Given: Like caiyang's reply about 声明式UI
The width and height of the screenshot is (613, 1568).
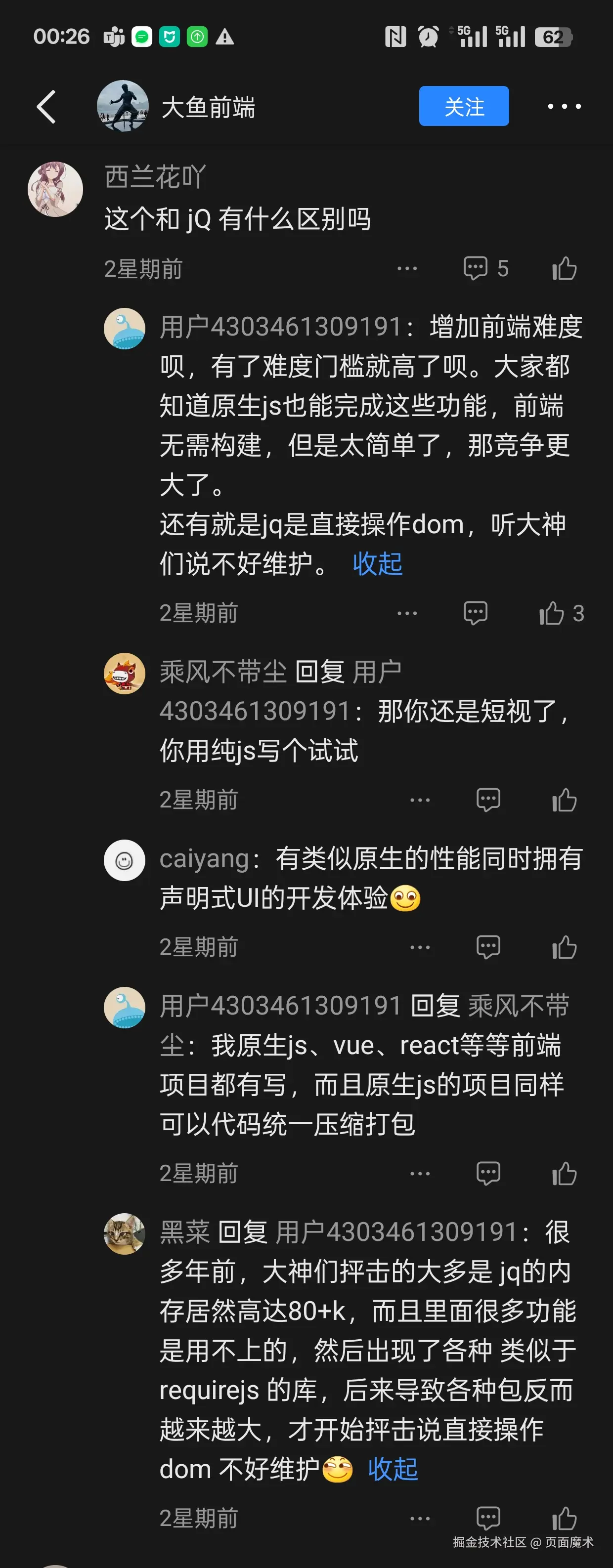Looking at the screenshot, I should (564, 947).
